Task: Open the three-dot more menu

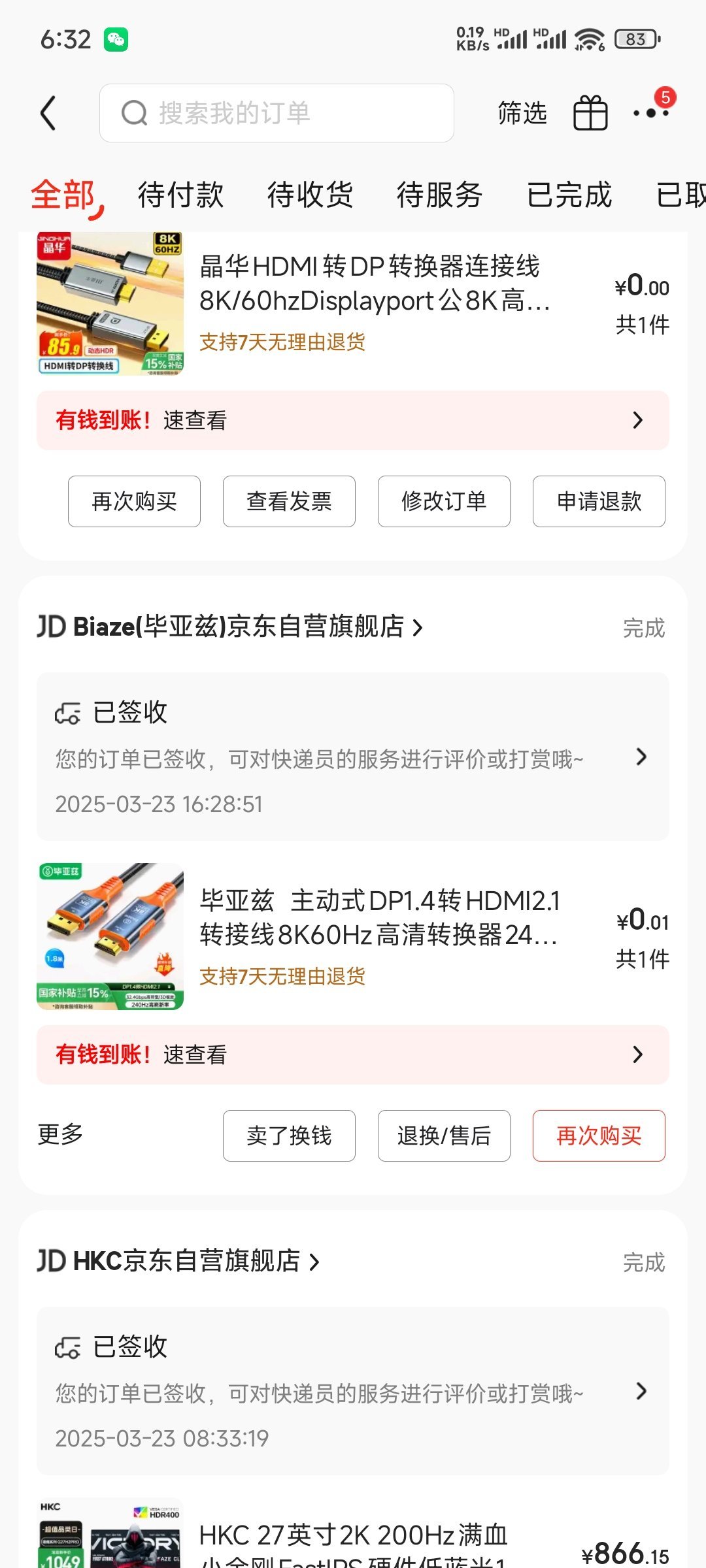Action: pyautogui.click(x=650, y=113)
